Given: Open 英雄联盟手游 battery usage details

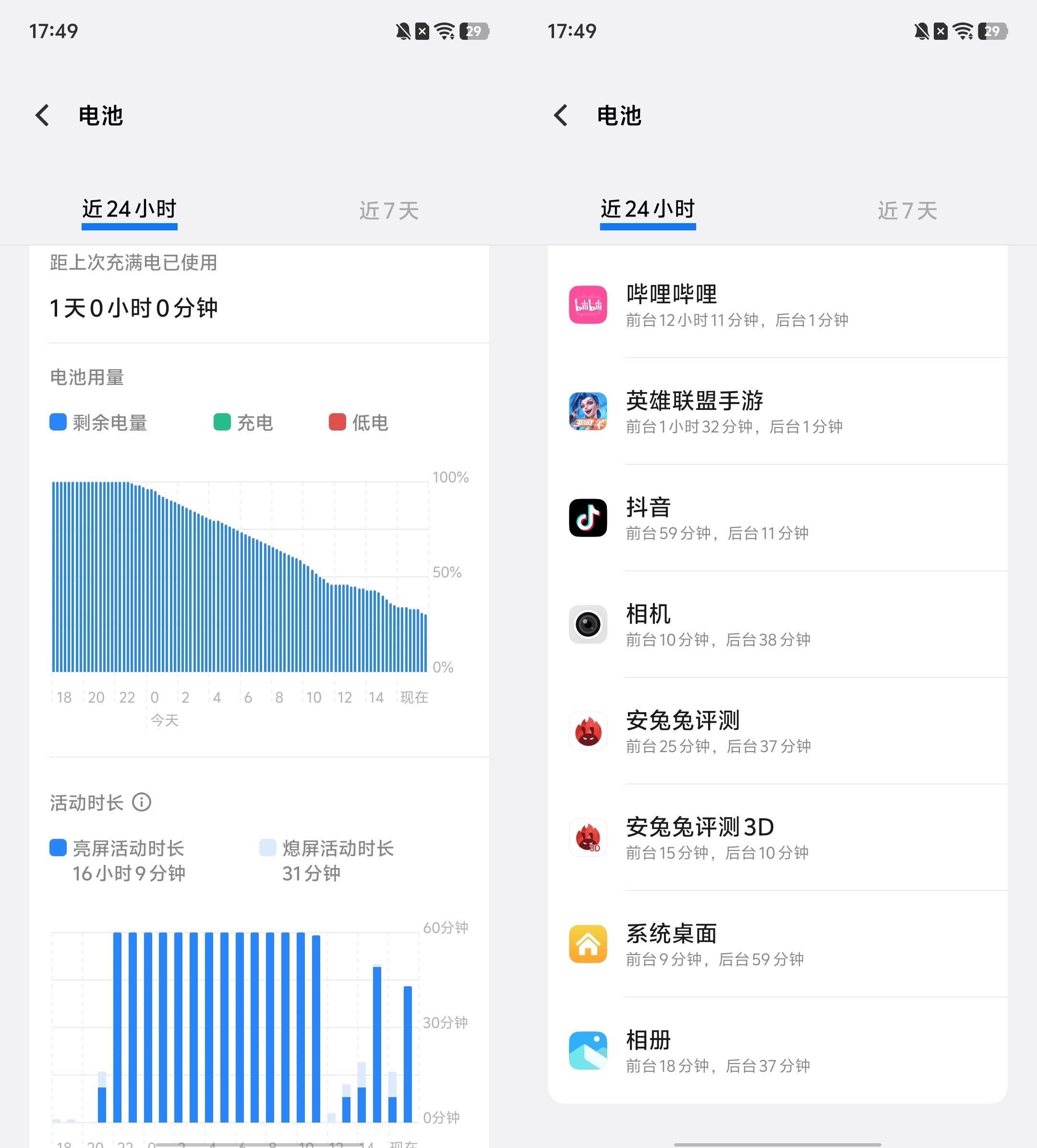Looking at the screenshot, I should [x=777, y=412].
